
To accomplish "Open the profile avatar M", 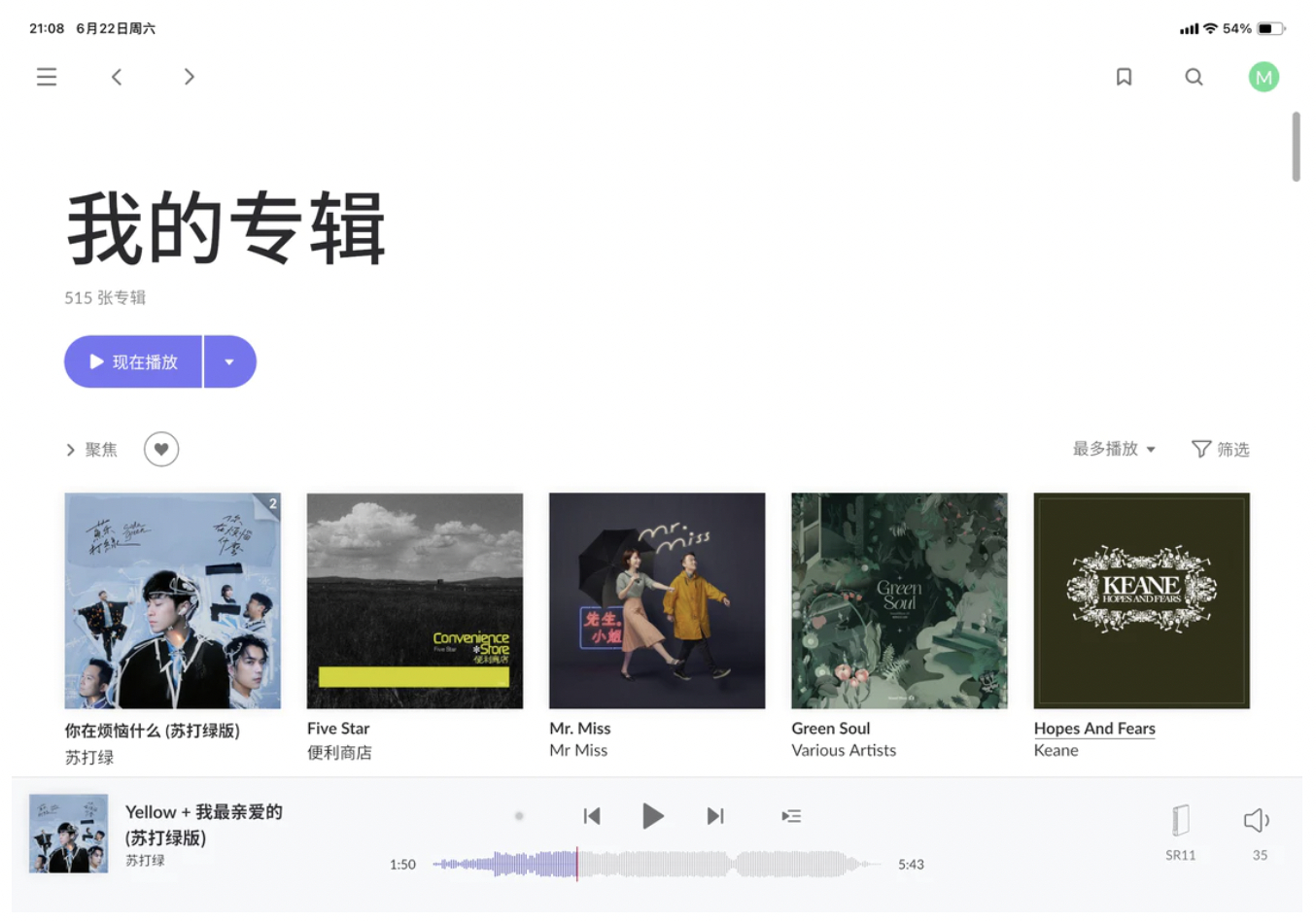I will (1263, 77).
